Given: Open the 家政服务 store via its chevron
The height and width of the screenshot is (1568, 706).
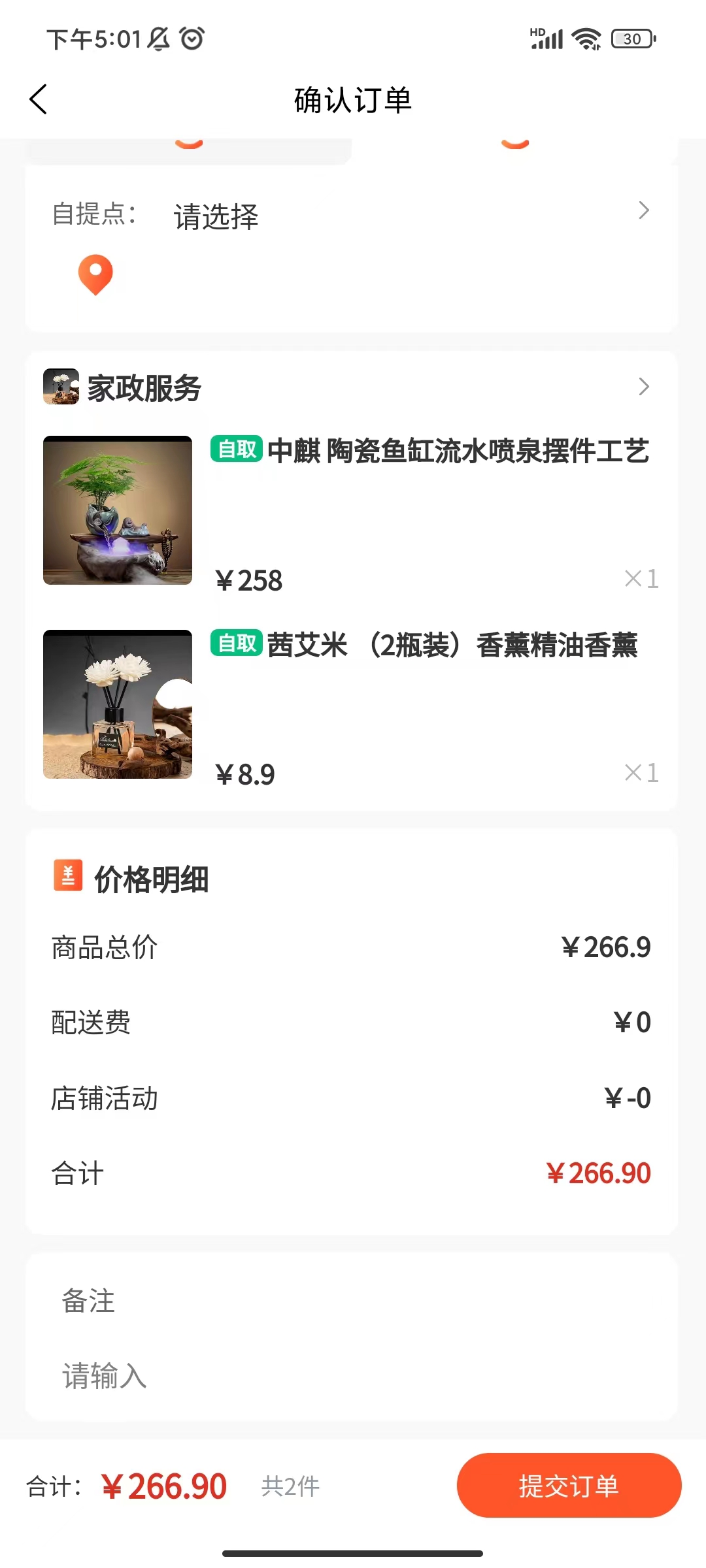Looking at the screenshot, I should coord(644,387).
